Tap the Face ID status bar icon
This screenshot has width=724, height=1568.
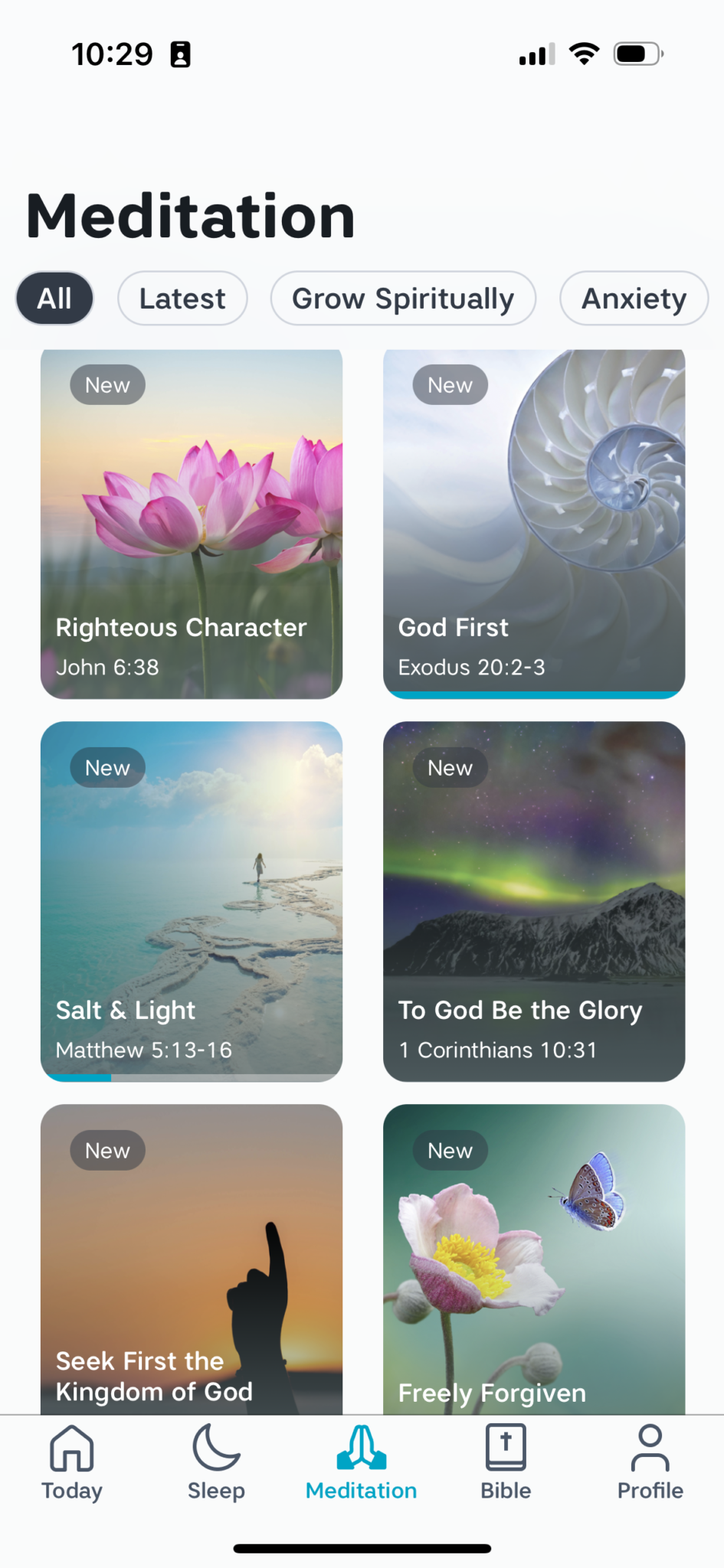point(179,54)
